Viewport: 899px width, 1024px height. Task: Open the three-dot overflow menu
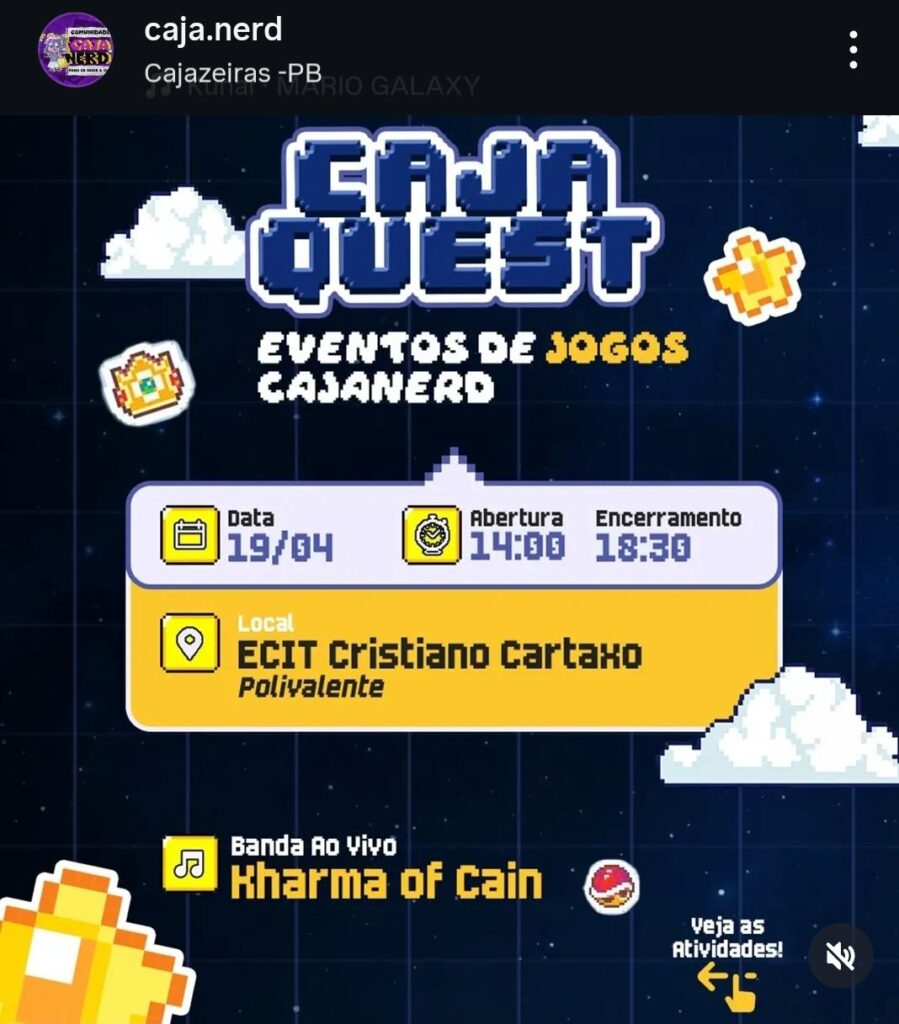pos(853,50)
